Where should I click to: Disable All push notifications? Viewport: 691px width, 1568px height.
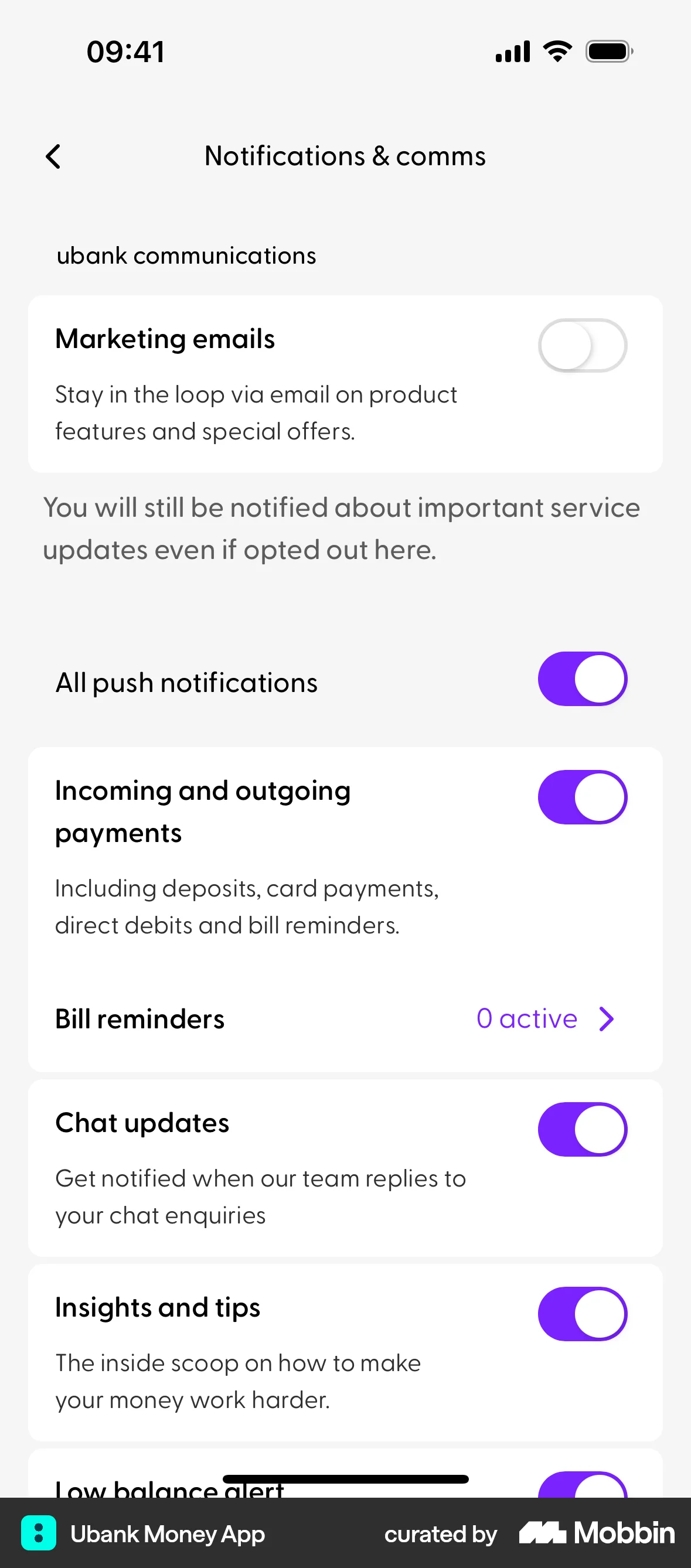(x=582, y=679)
